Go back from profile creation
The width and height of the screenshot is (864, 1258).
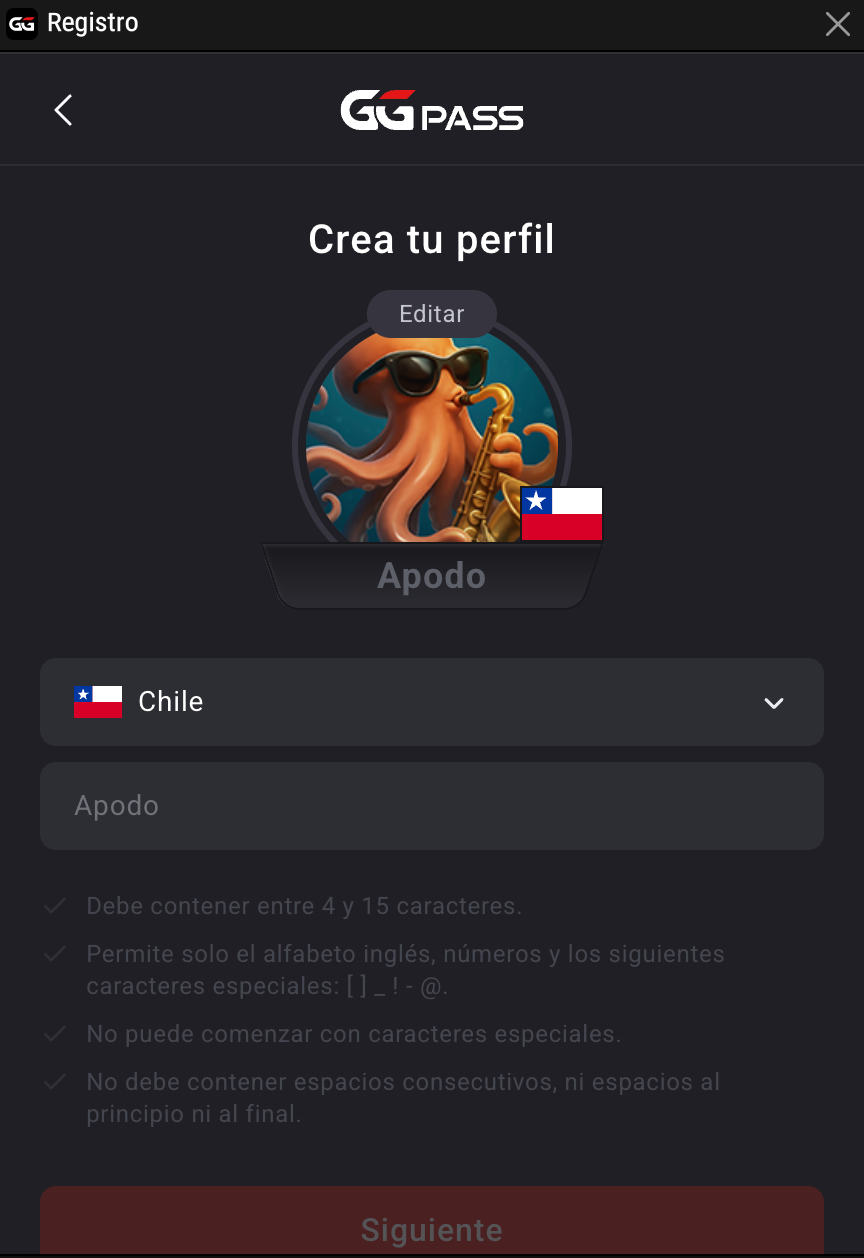[x=63, y=110]
